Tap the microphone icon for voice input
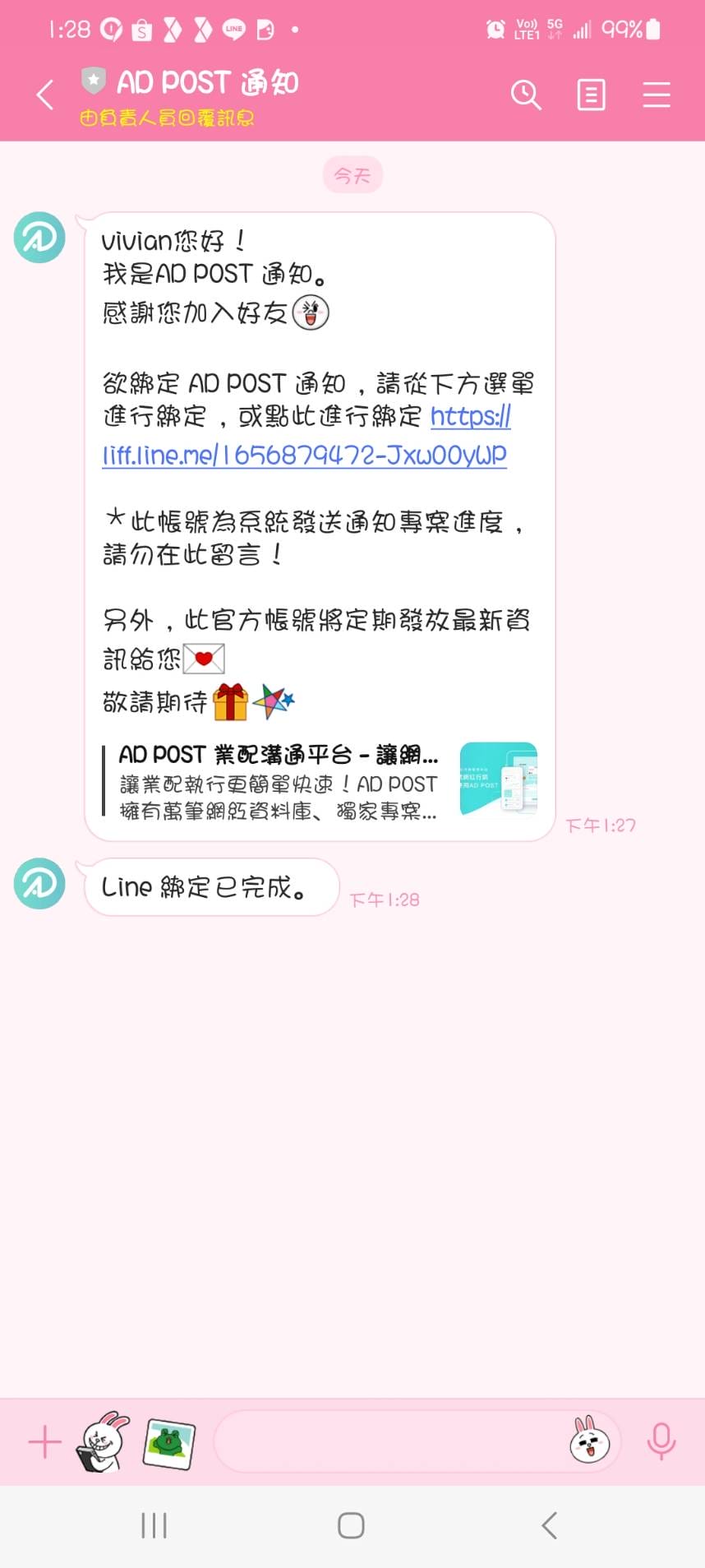Viewport: 705px width, 1568px height. pyautogui.click(x=661, y=1441)
